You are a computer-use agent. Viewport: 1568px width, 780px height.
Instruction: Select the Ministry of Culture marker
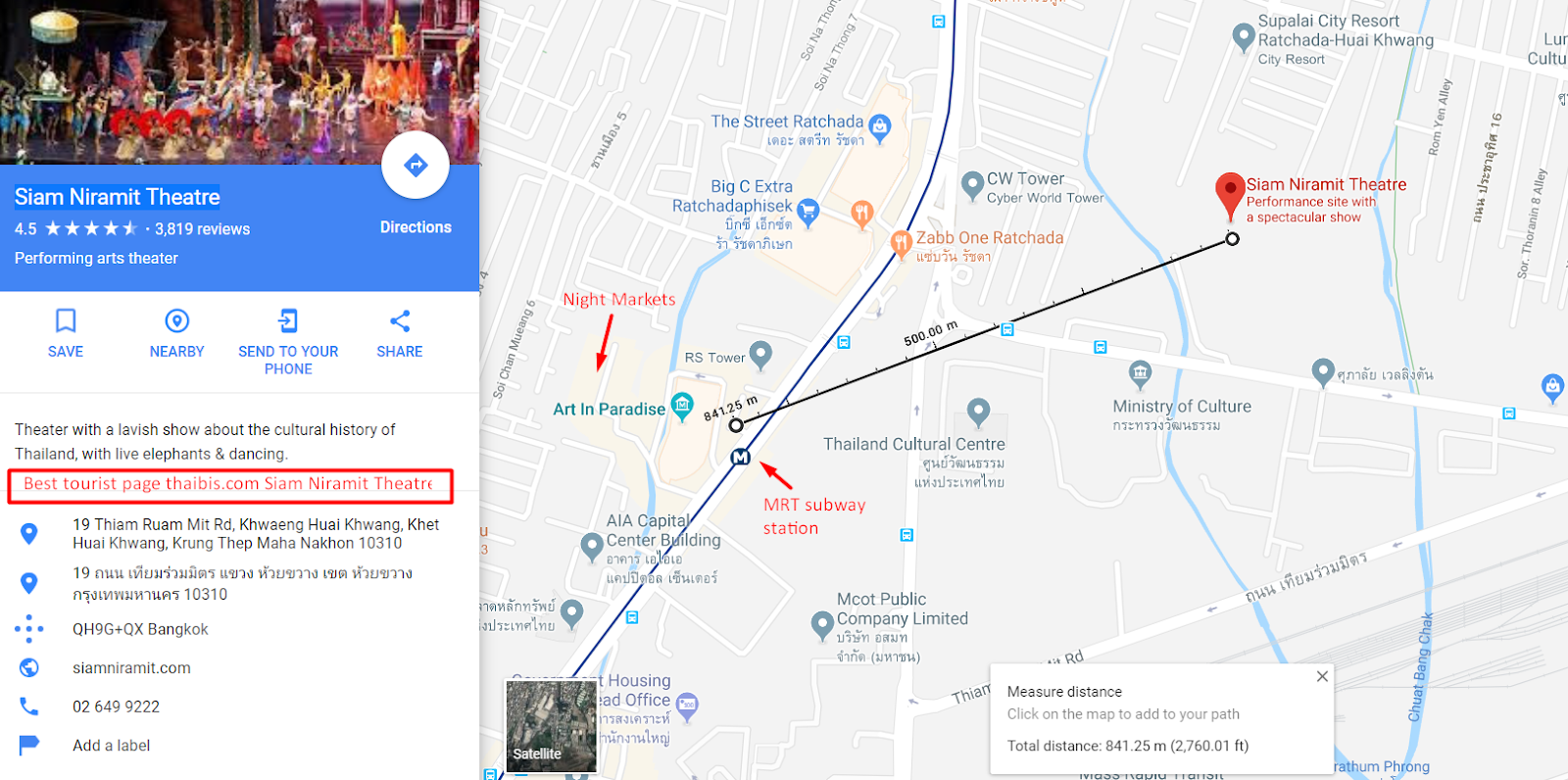coord(1140,372)
